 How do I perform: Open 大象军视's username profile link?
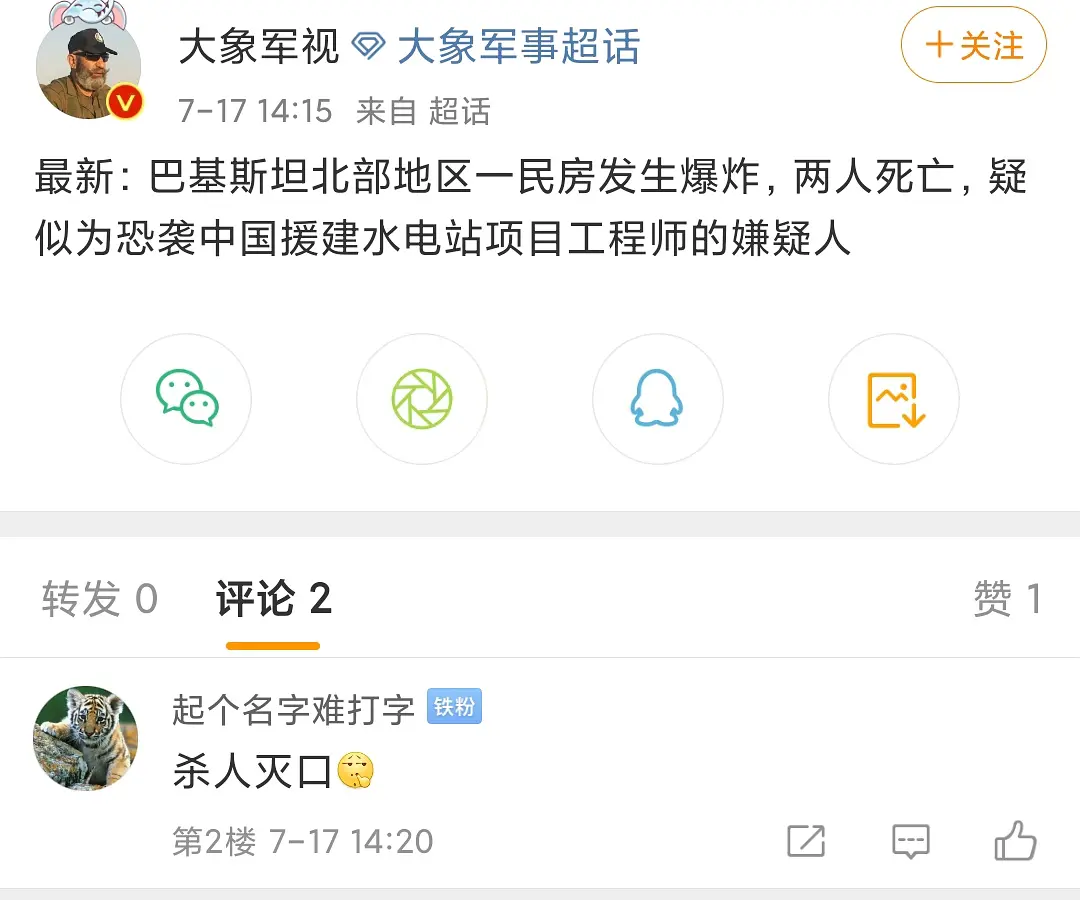point(259,47)
